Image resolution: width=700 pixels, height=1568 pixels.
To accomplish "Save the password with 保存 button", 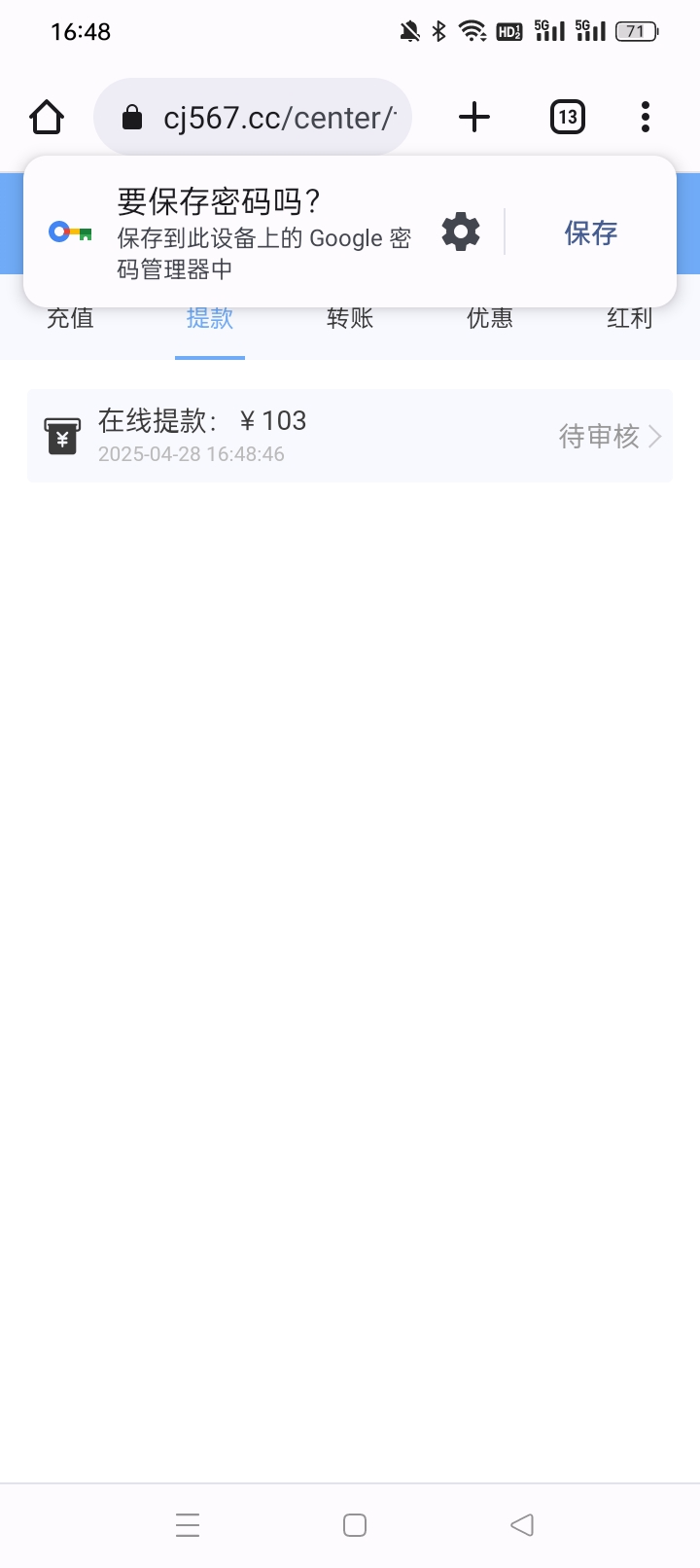I will pyautogui.click(x=590, y=232).
